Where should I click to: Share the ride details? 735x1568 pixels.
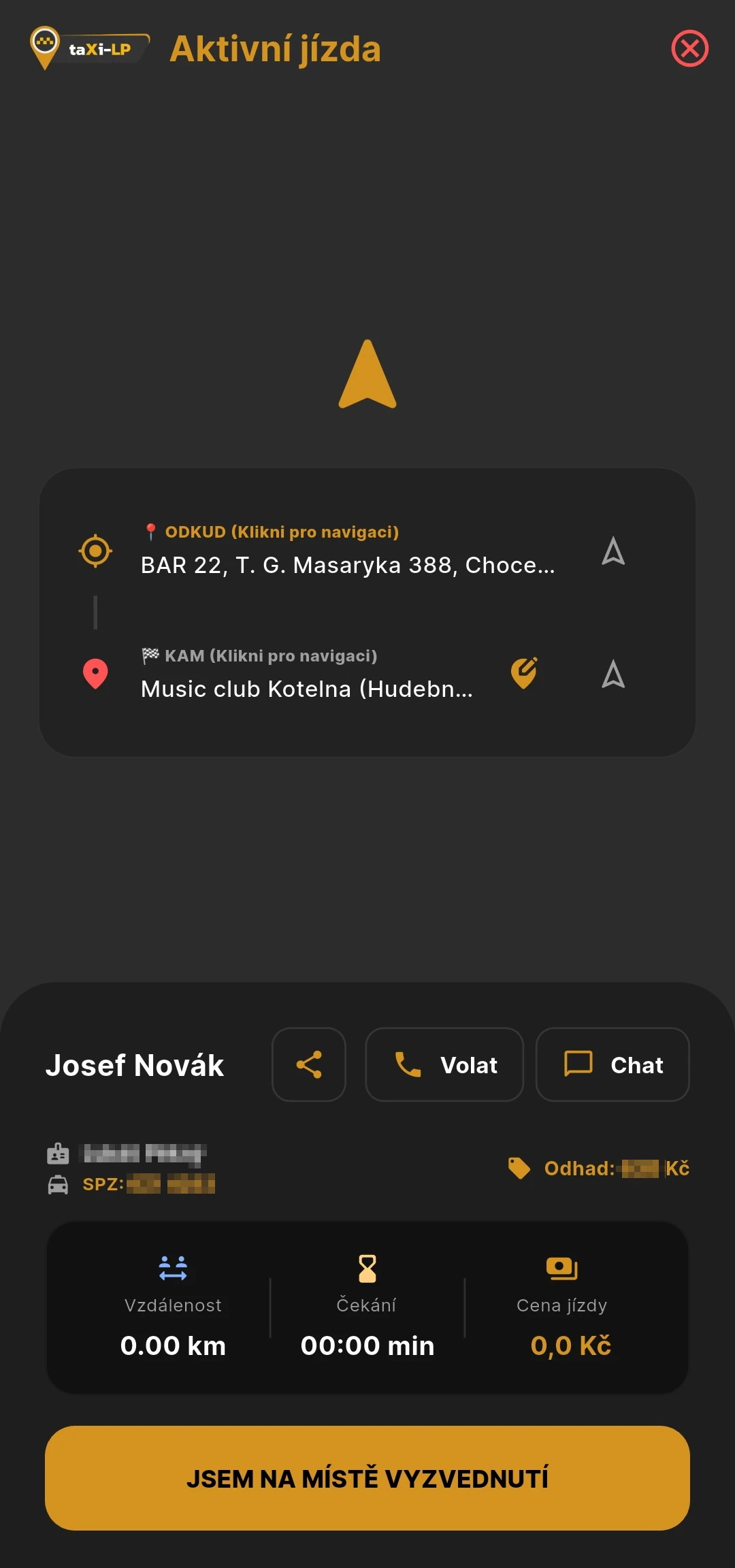309,1064
